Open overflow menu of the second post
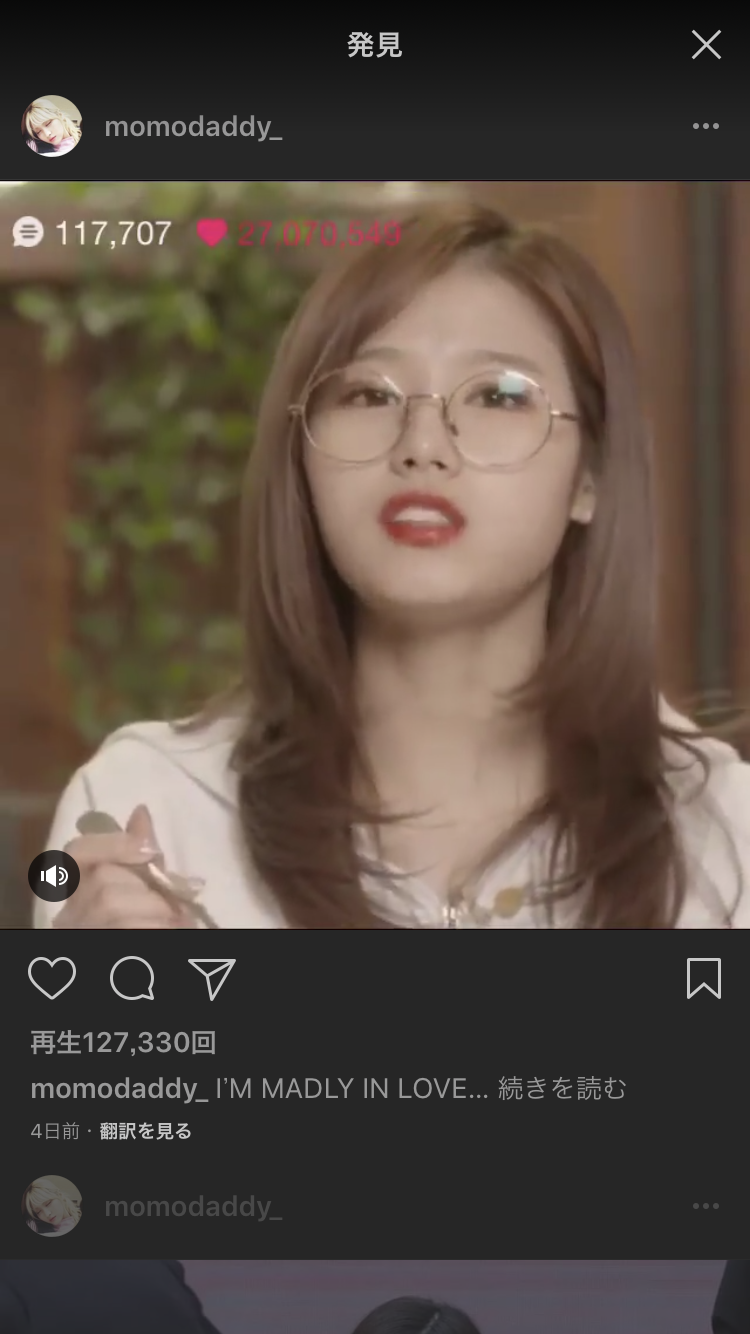750x1334 pixels. pyautogui.click(x=706, y=1206)
